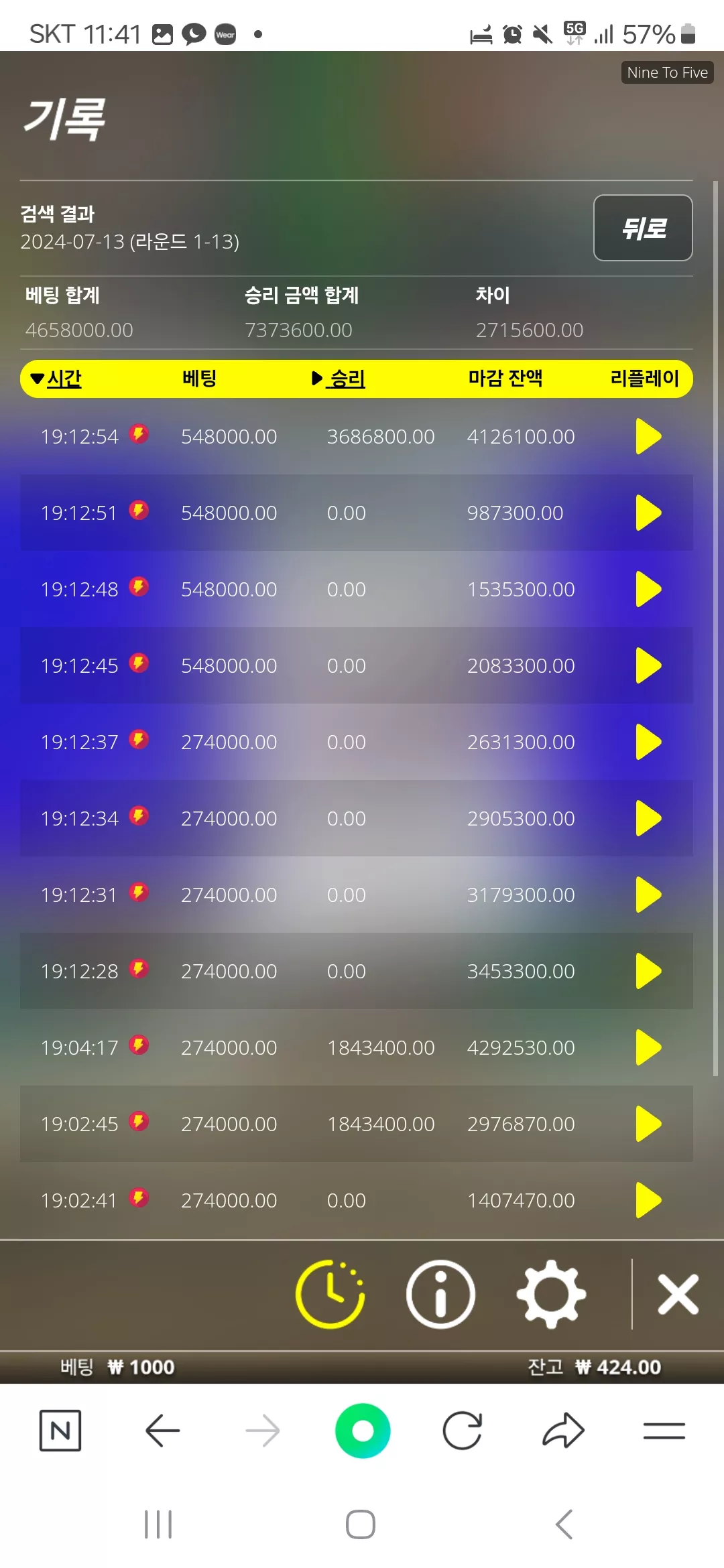
Task: Sort records by 승리 column
Action: [x=339, y=379]
